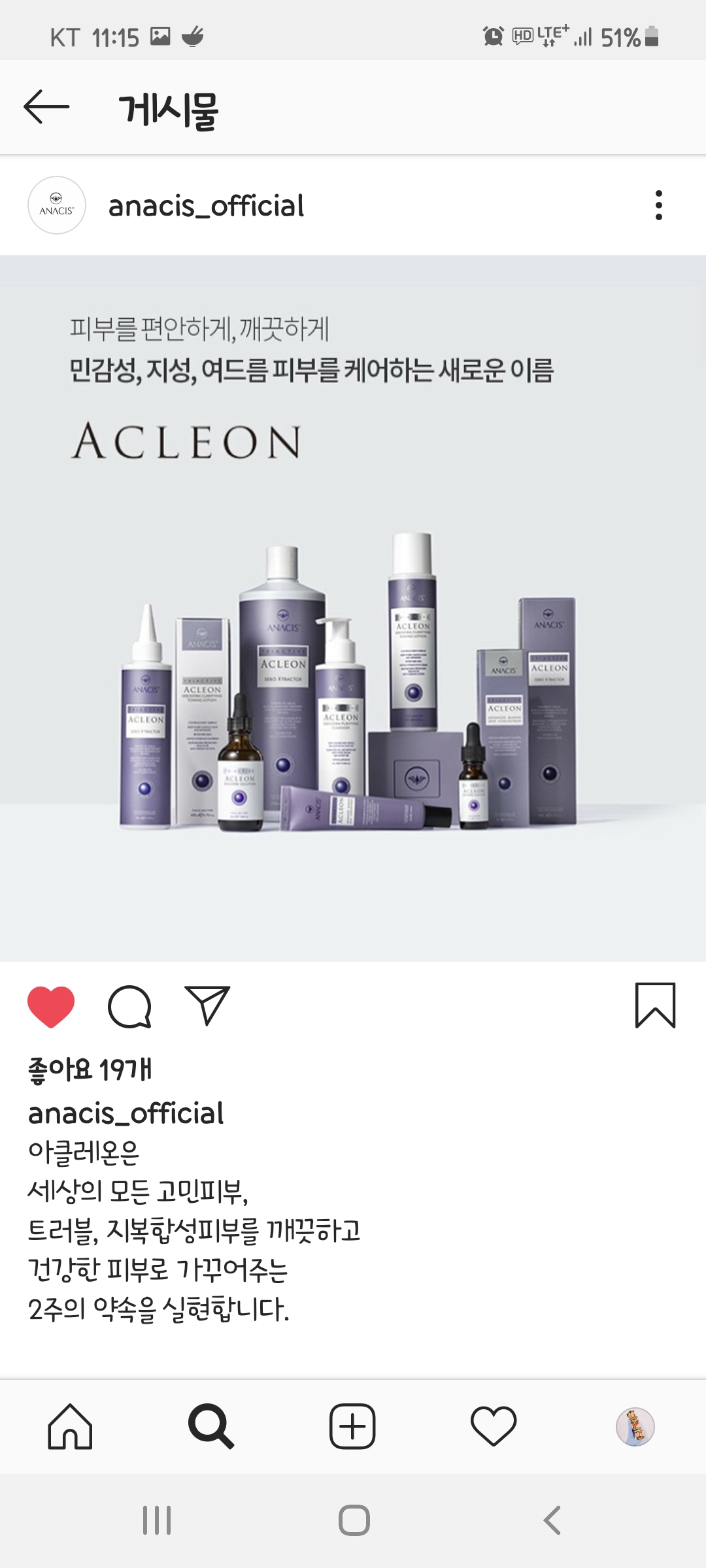Open my profile tab
Image resolution: width=706 pixels, height=1568 pixels.
click(635, 1426)
